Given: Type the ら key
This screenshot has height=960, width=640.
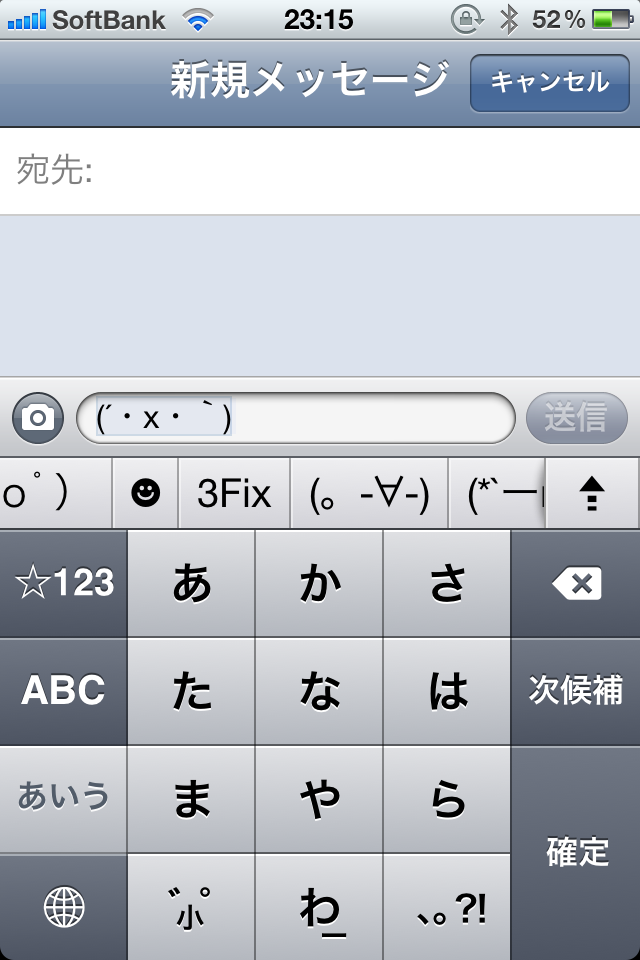Looking at the screenshot, I should (x=447, y=797).
